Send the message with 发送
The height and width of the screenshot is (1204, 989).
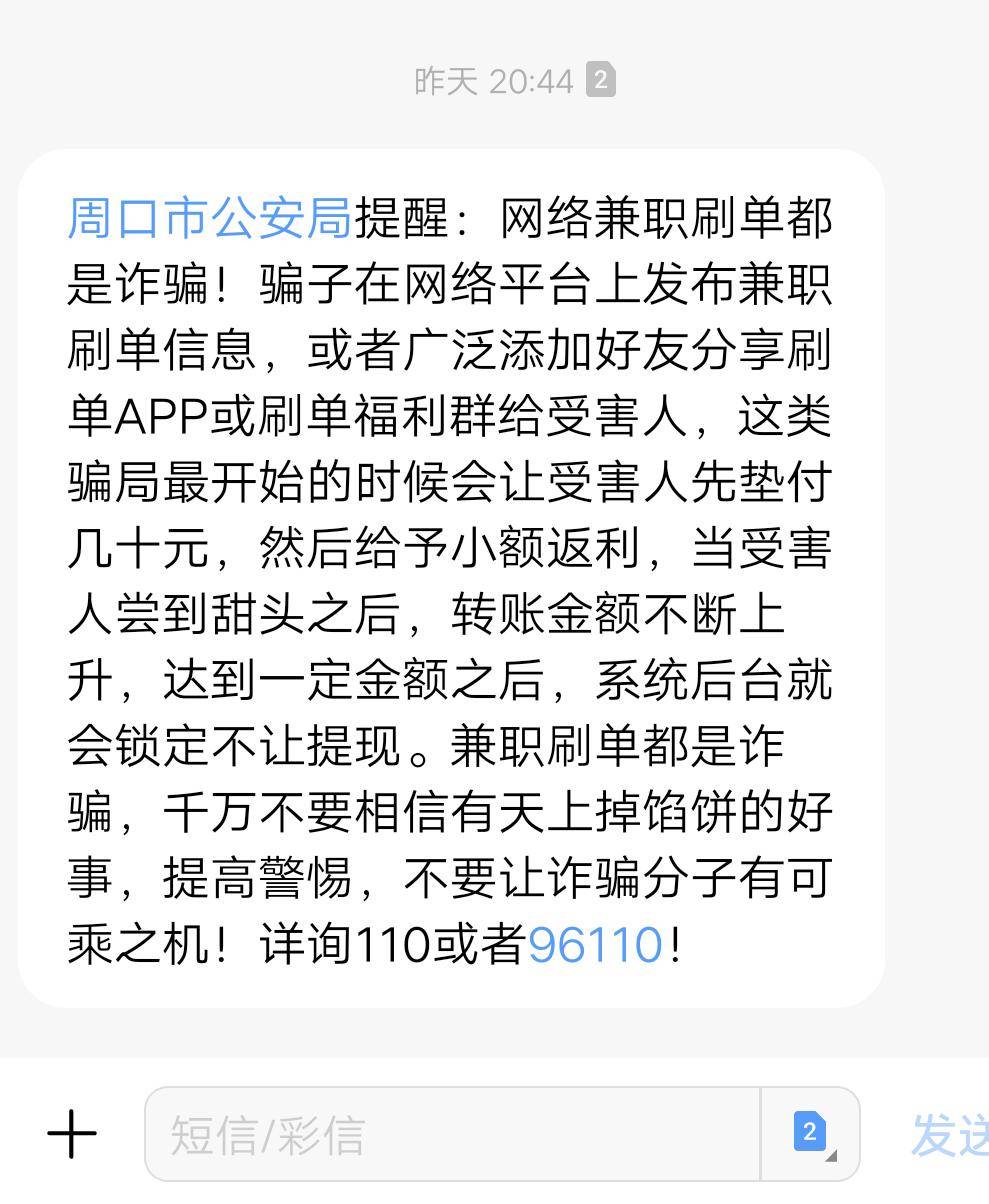(x=950, y=1135)
